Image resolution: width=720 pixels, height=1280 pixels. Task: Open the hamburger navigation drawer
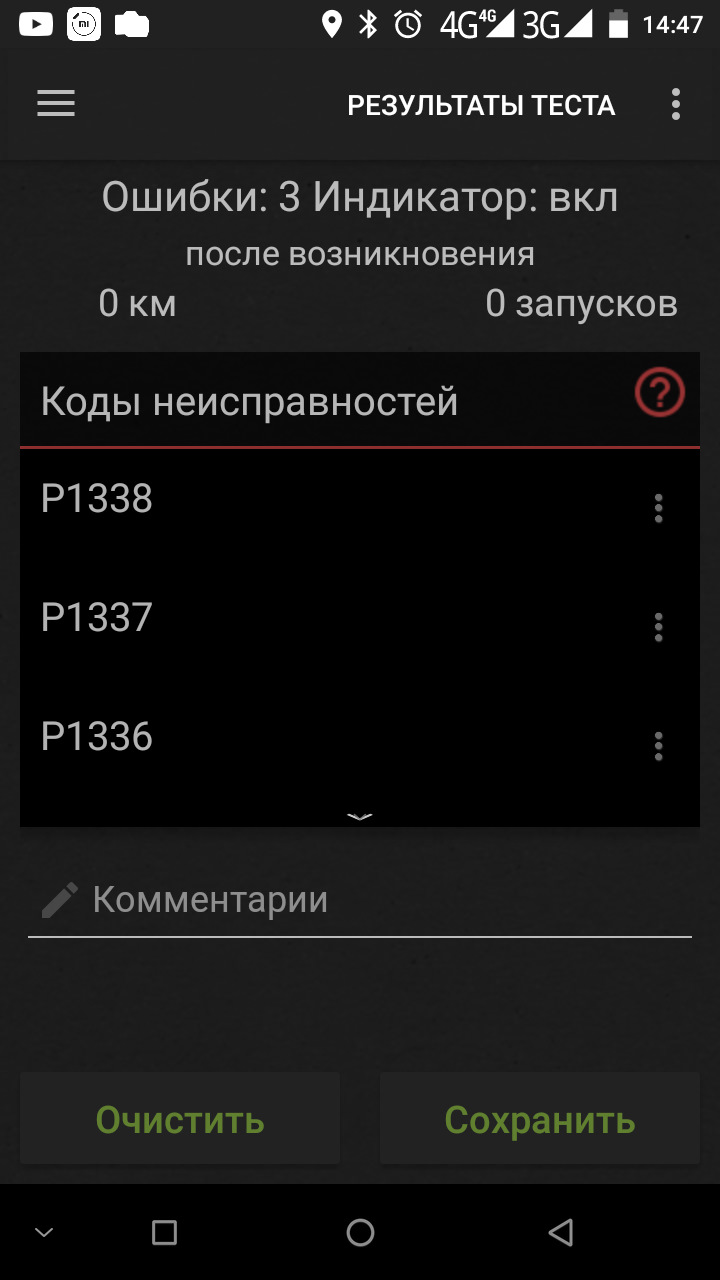point(56,104)
